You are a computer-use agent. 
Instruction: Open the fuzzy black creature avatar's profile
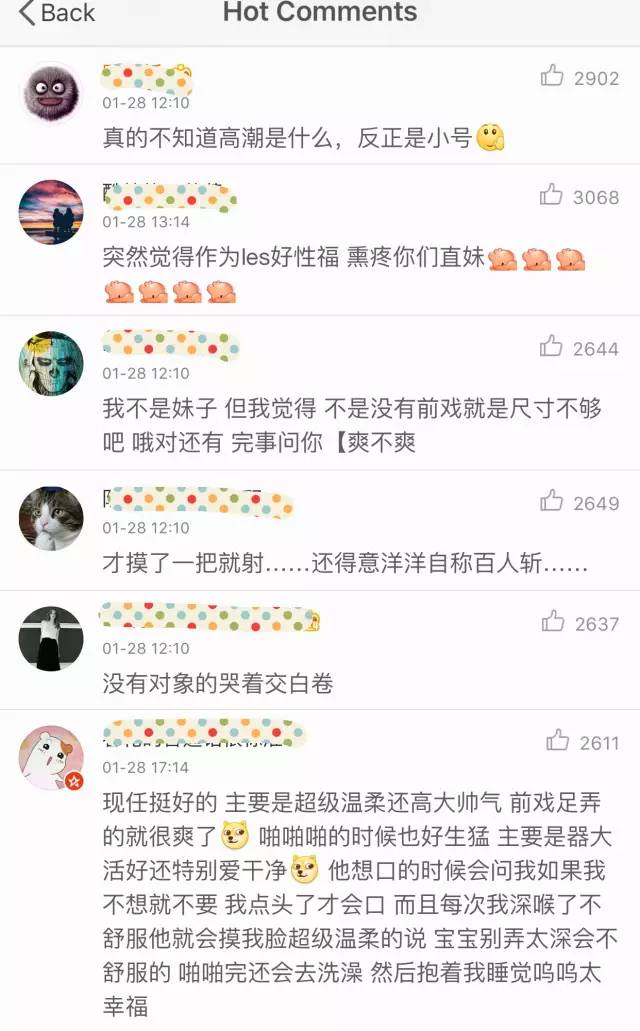pos(51,94)
